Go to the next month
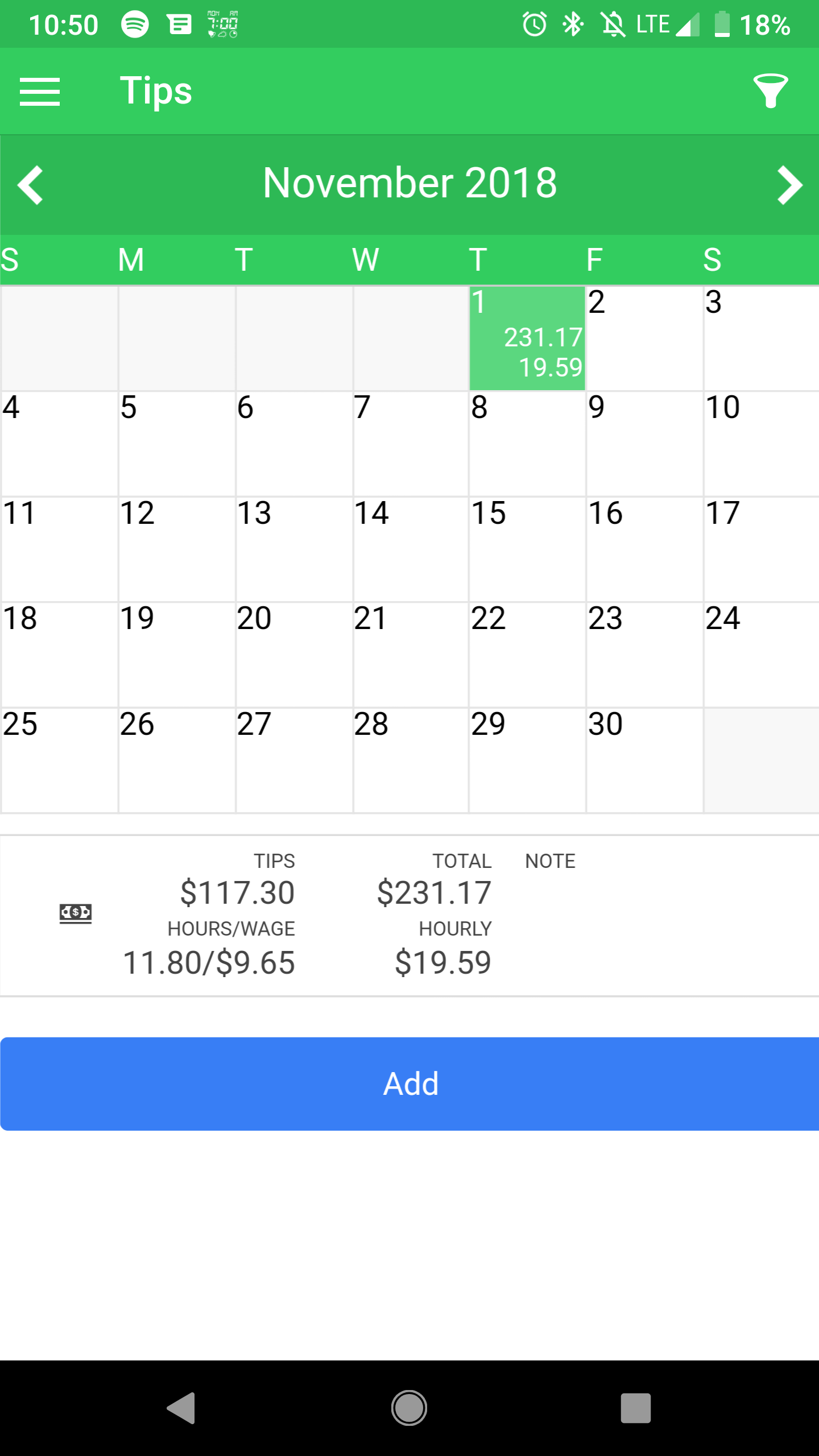 point(790,185)
